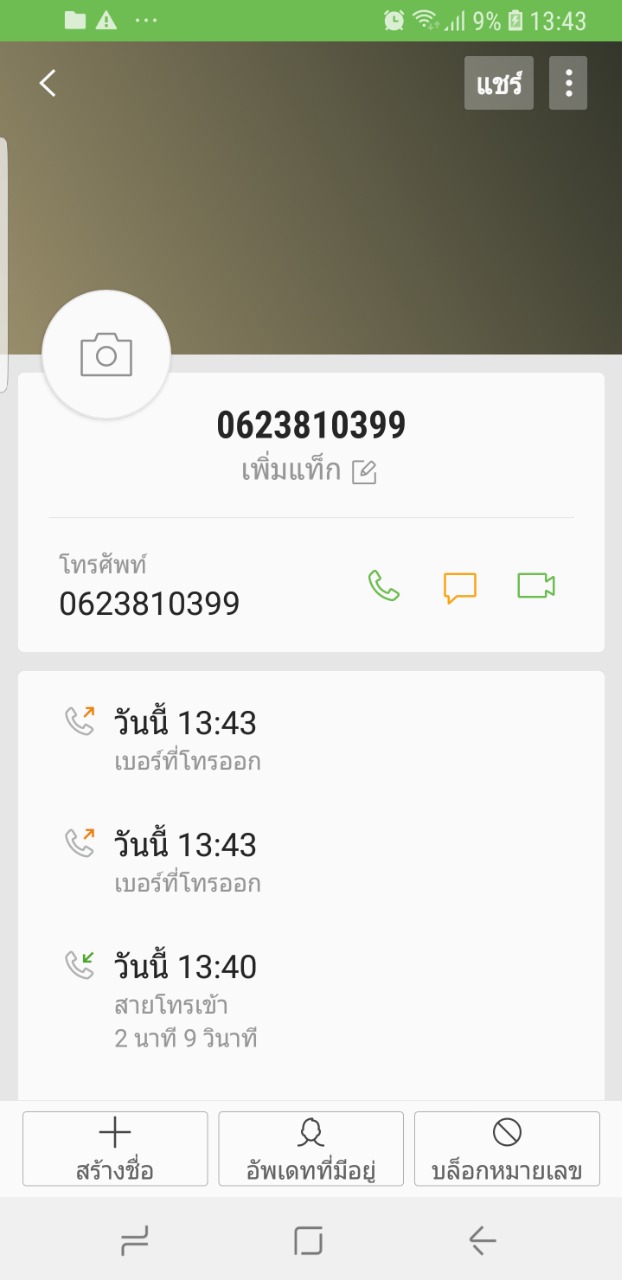Block this number with บล็อกหมายเลข

507,1149
